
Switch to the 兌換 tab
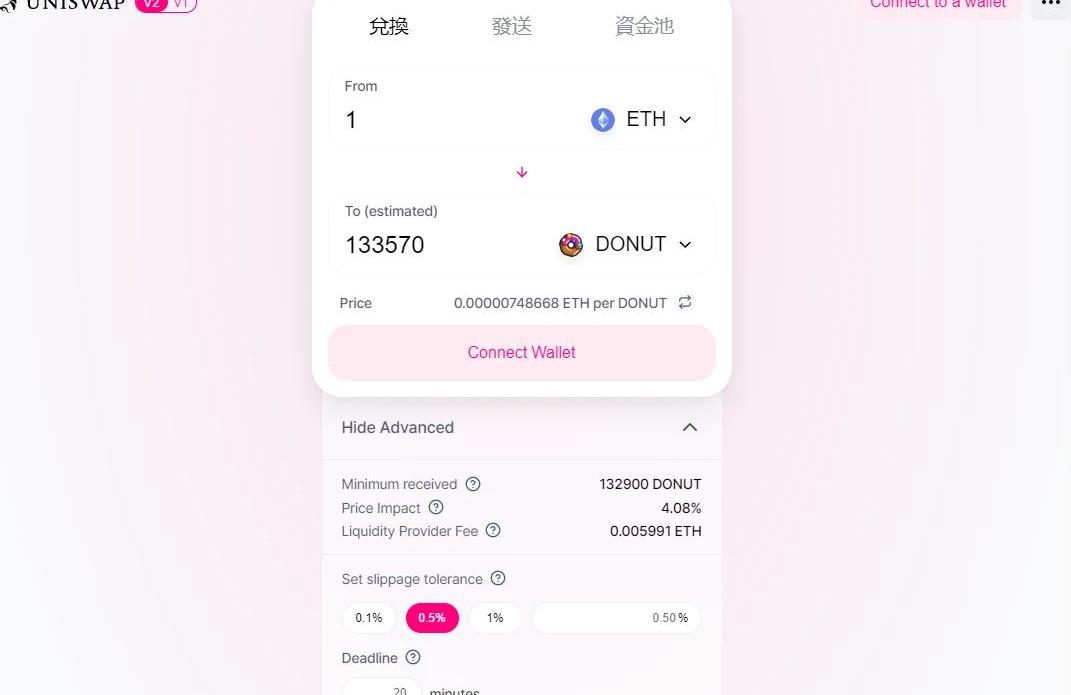[389, 27]
